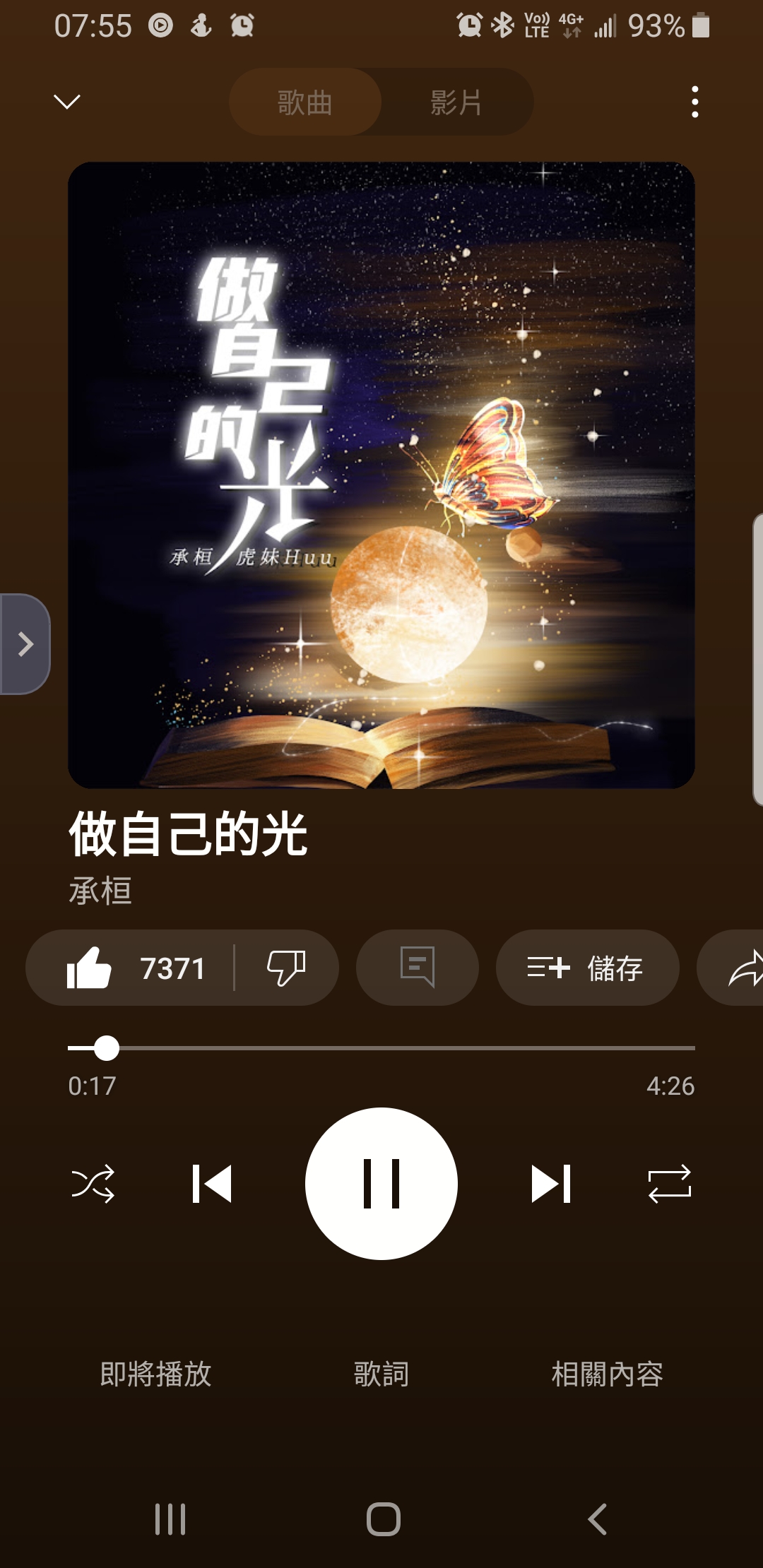The width and height of the screenshot is (763, 1568).
Task: Switch to the 影片 tab
Action: (456, 102)
